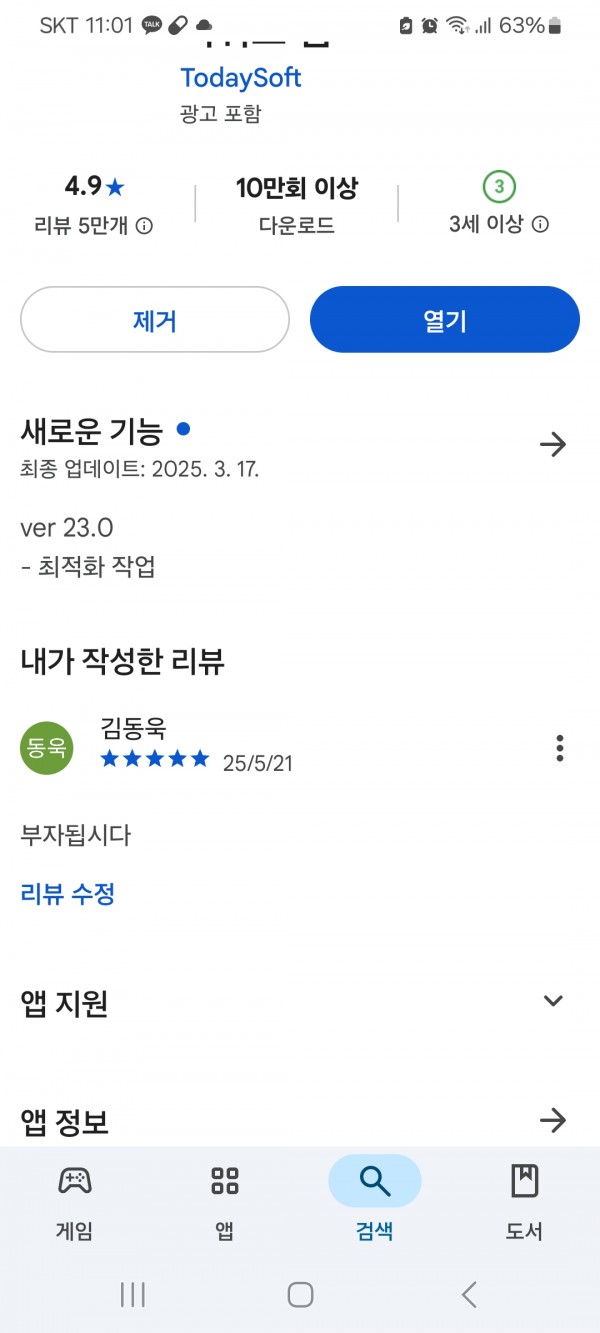This screenshot has height=1333, width=600.
Task: Switch to the 게임 tab
Action: point(75,1202)
